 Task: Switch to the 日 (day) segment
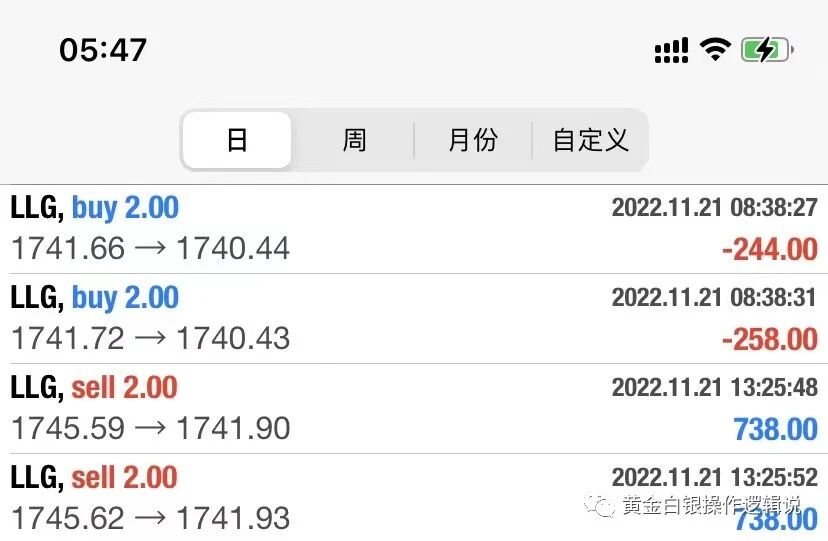[237, 140]
